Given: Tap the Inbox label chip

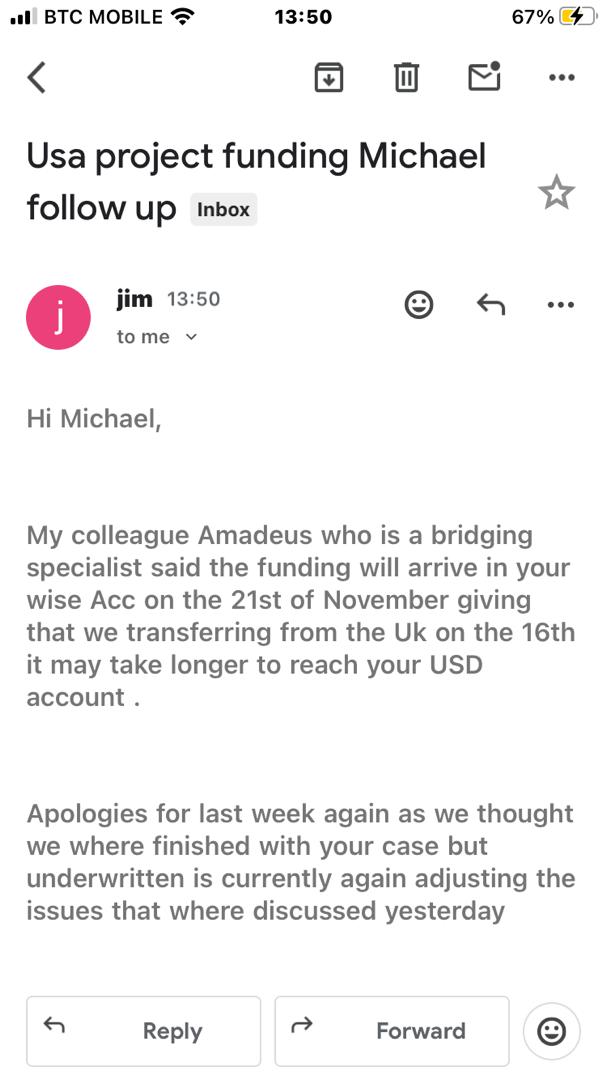Looking at the screenshot, I should [x=223, y=210].
